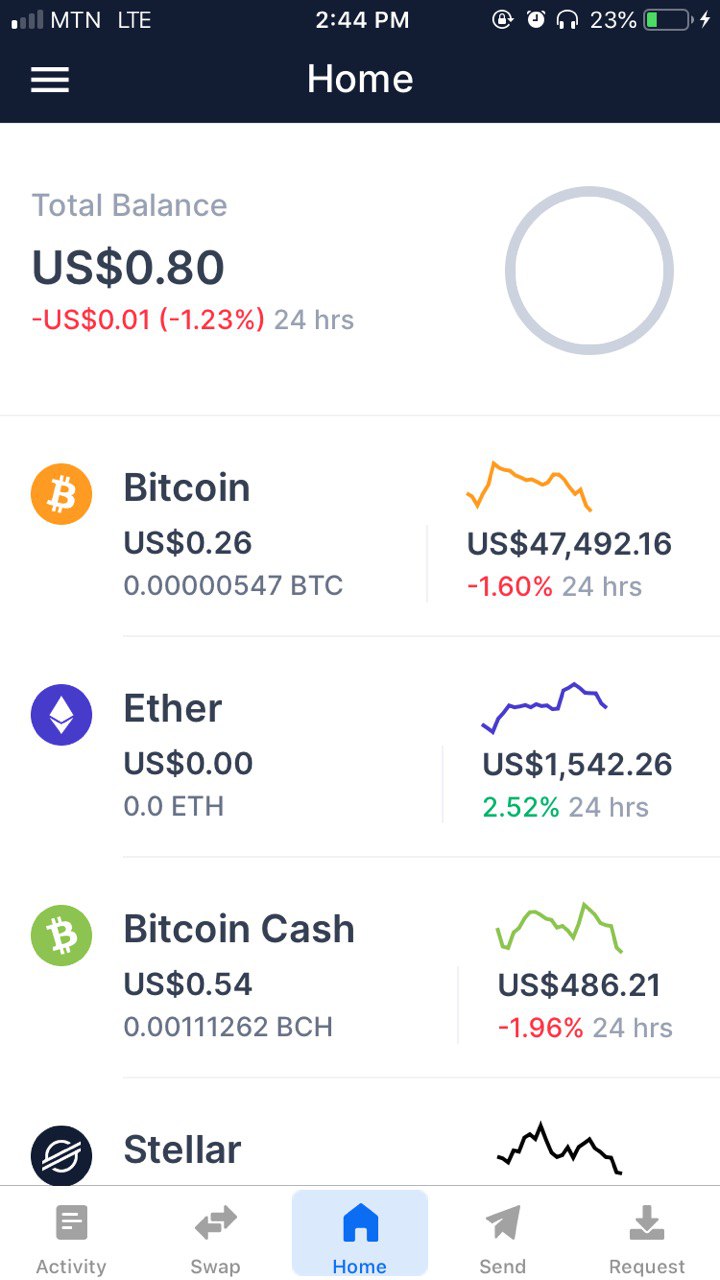Open the hamburger drawer menu

coord(50,80)
